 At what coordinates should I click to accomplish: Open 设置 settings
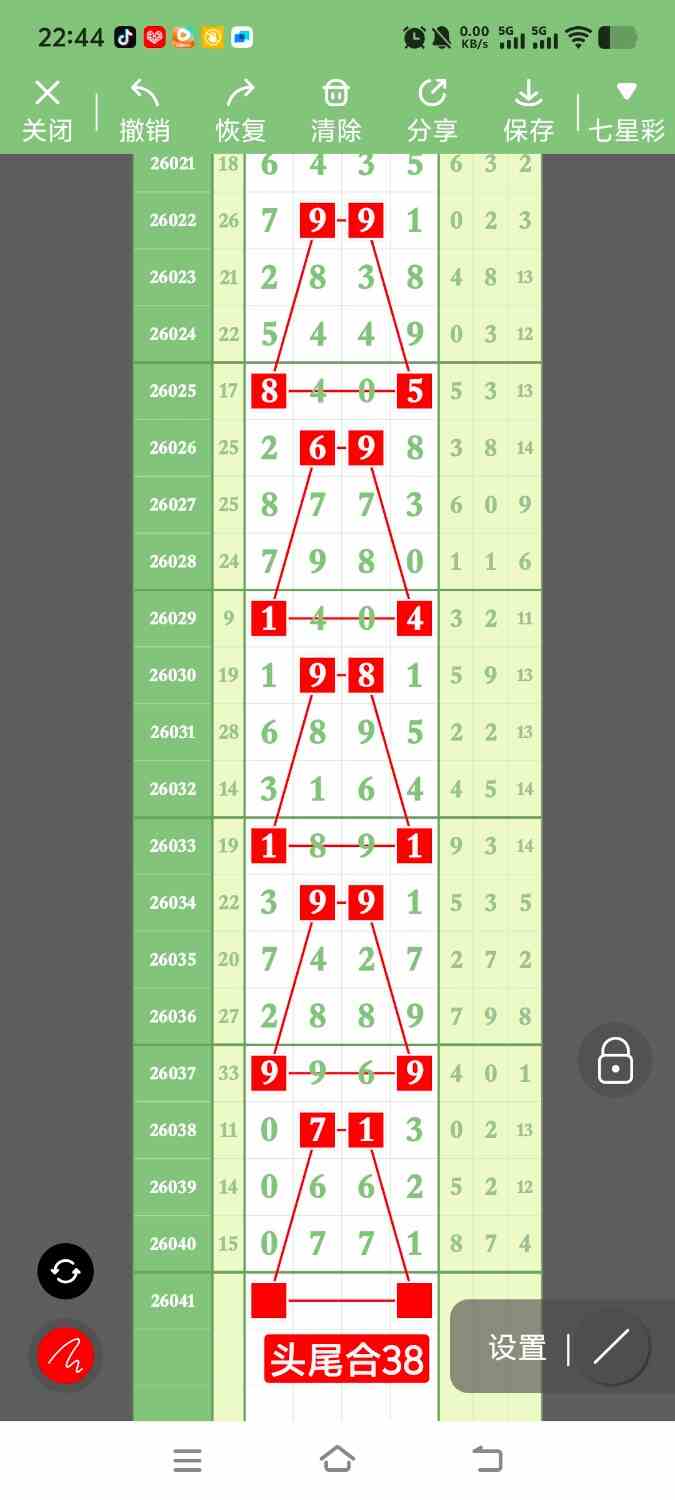tap(517, 1348)
